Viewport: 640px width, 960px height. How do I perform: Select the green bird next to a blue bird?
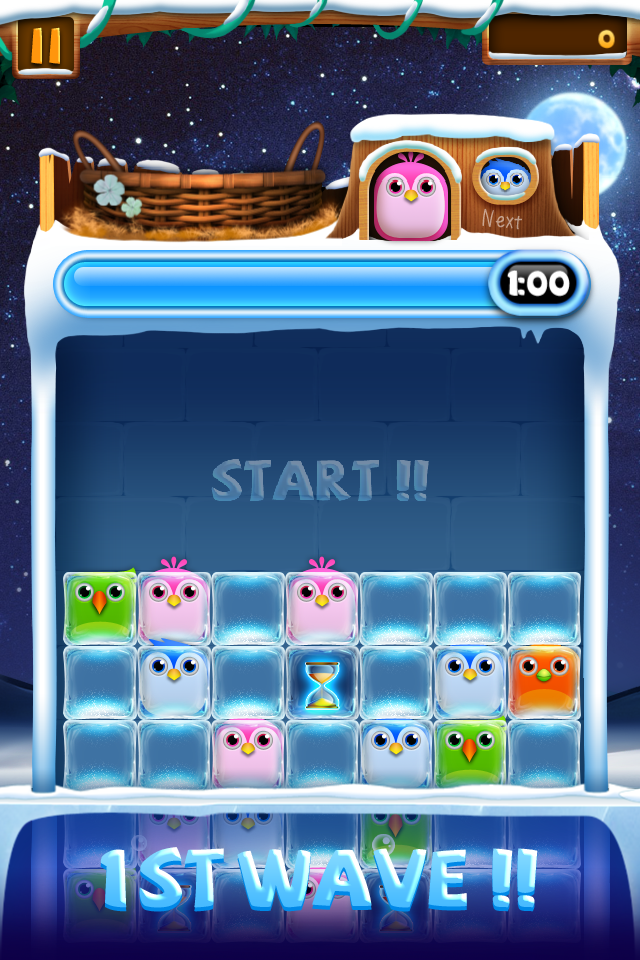[470, 755]
